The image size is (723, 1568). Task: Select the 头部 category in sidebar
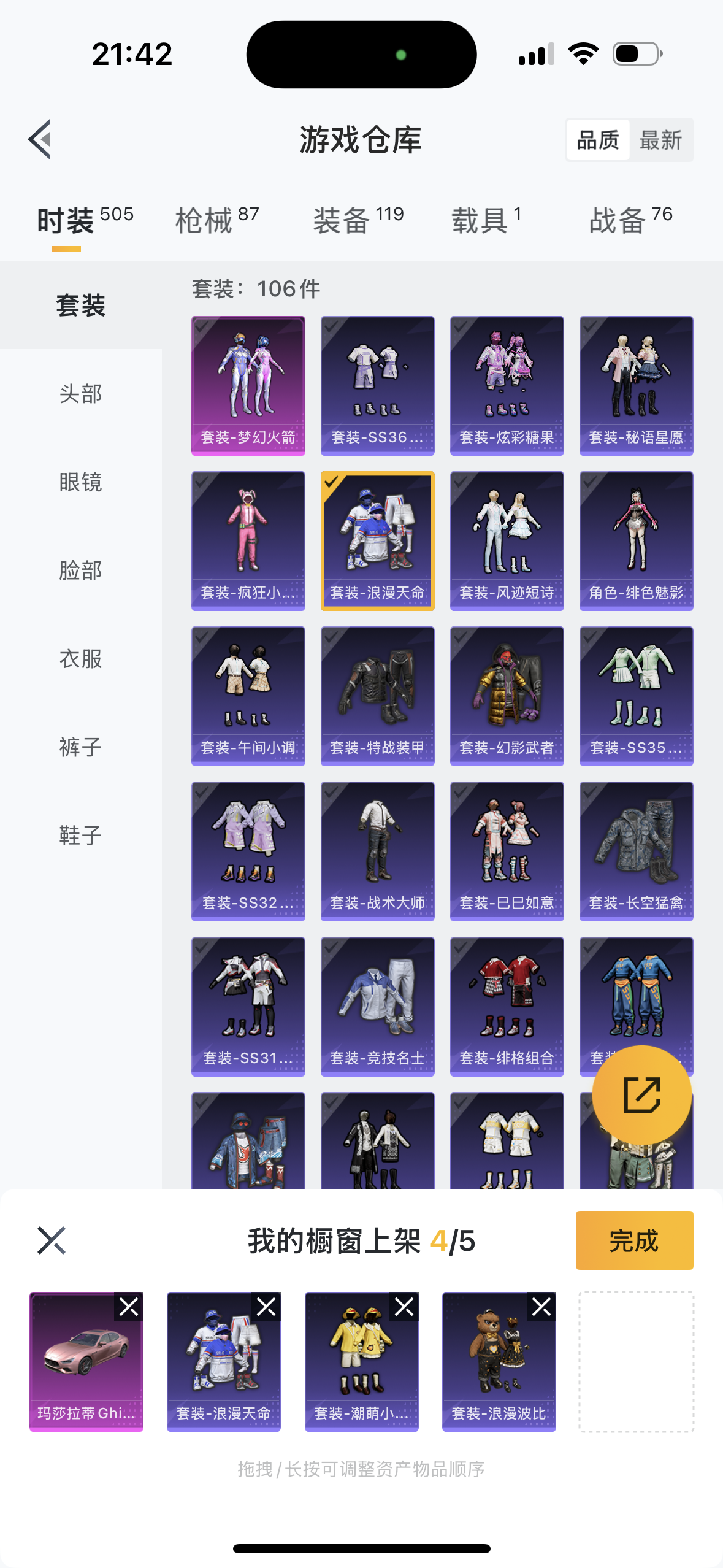click(x=80, y=394)
